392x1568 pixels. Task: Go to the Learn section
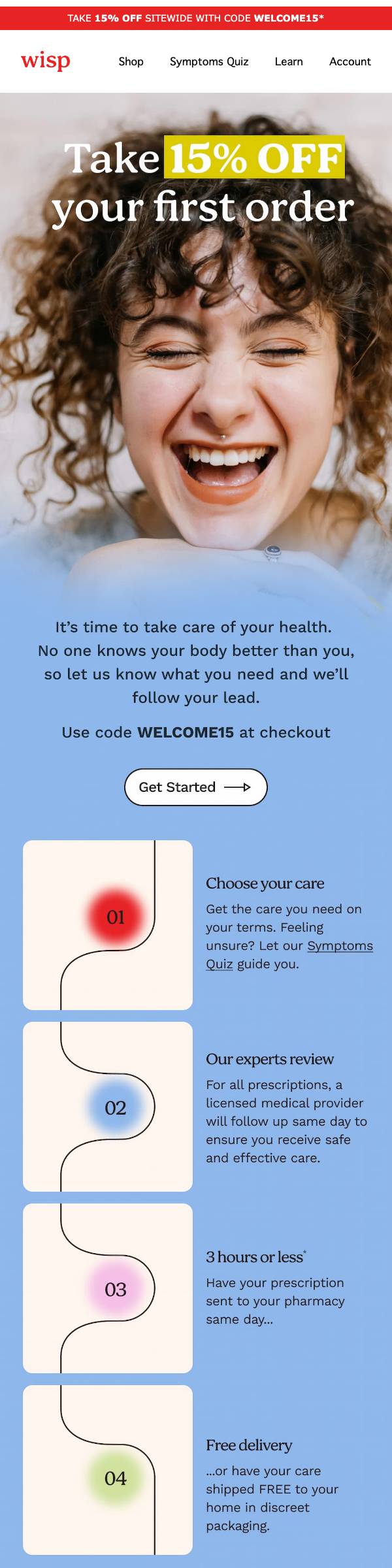[289, 61]
